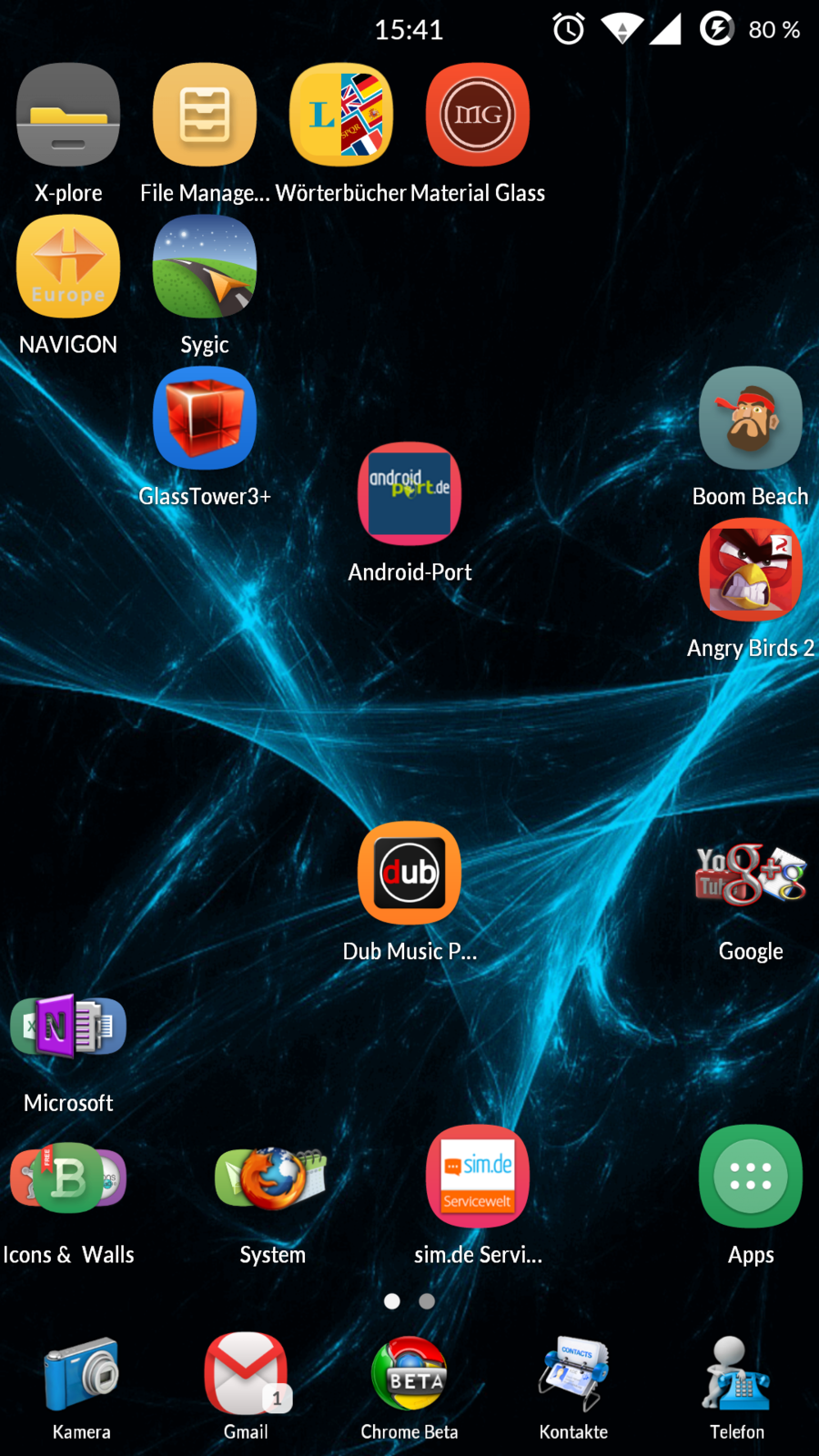
Task: Launch Chrome Beta browser
Action: pyautogui.click(x=409, y=1374)
